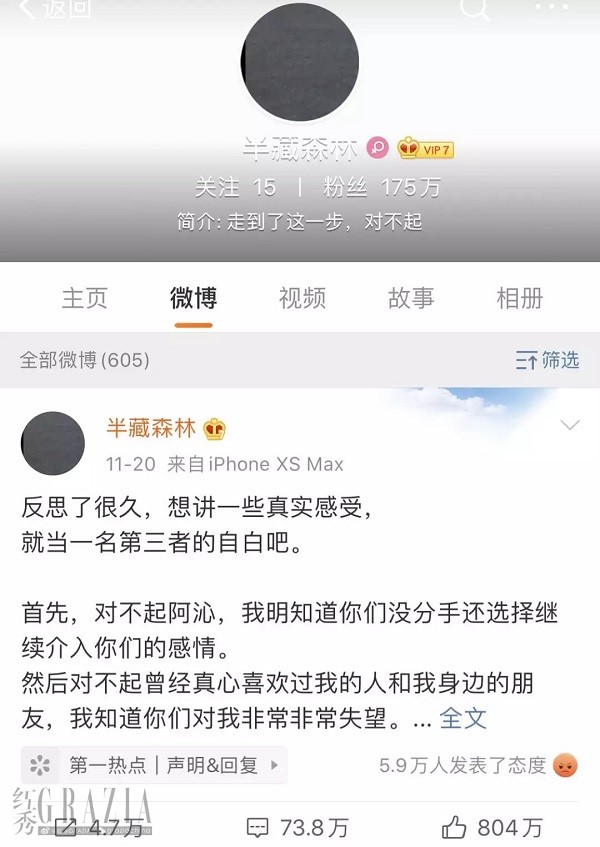600x847 pixels.
Task: Open the 故事 tab
Action: 411,298
